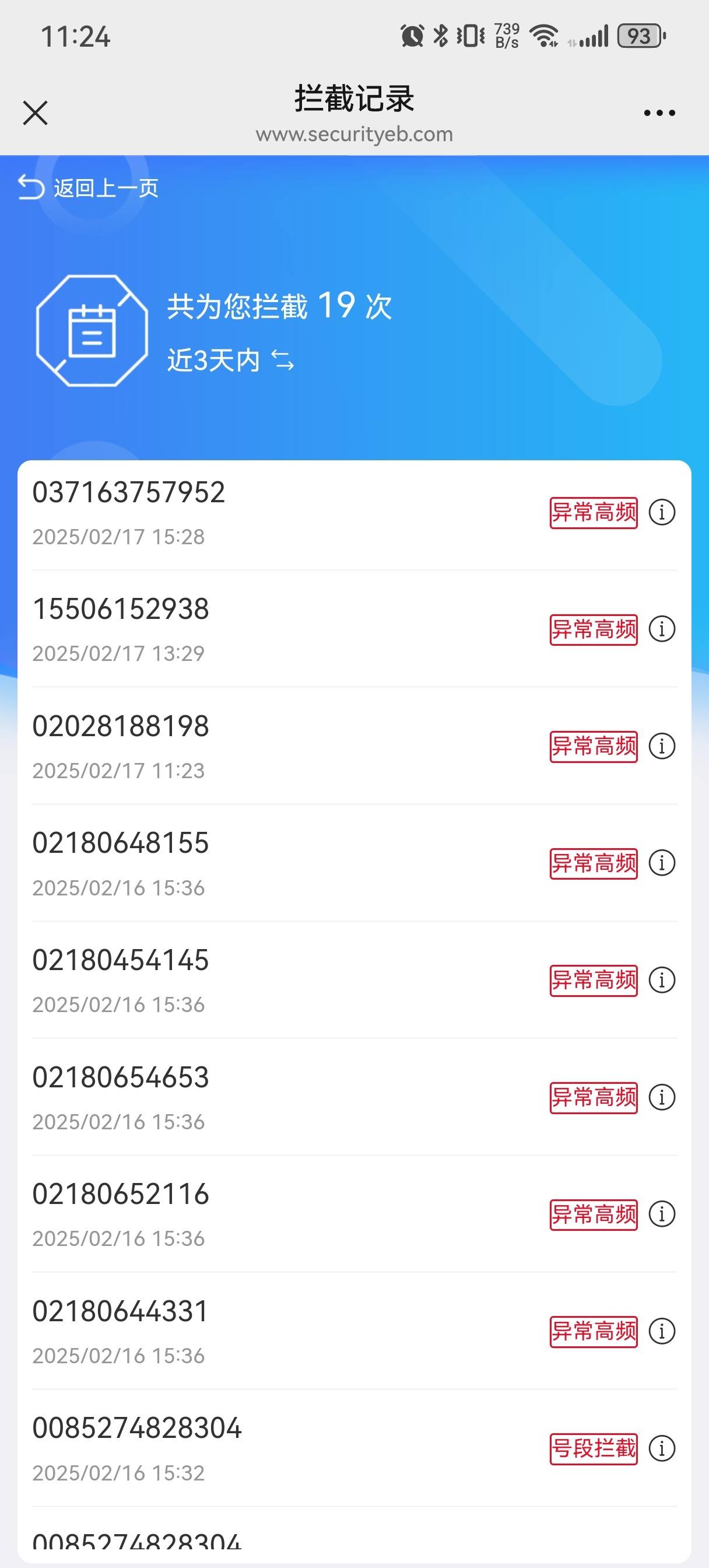This screenshot has height=1568, width=709.
Task: Show info for number 02028188198
Action: pyautogui.click(x=662, y=746)
